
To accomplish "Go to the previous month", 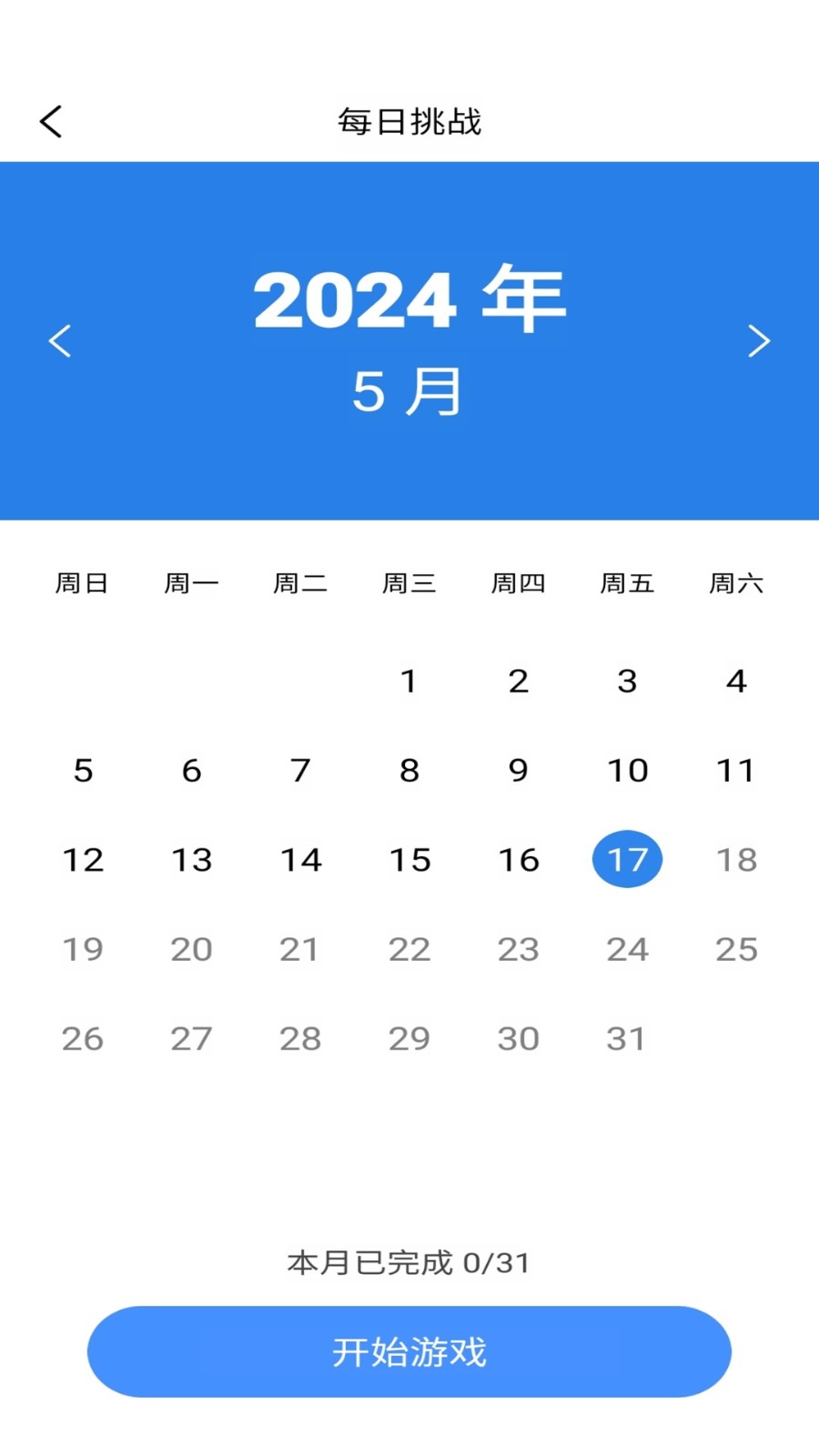I will tap(60, 340).
